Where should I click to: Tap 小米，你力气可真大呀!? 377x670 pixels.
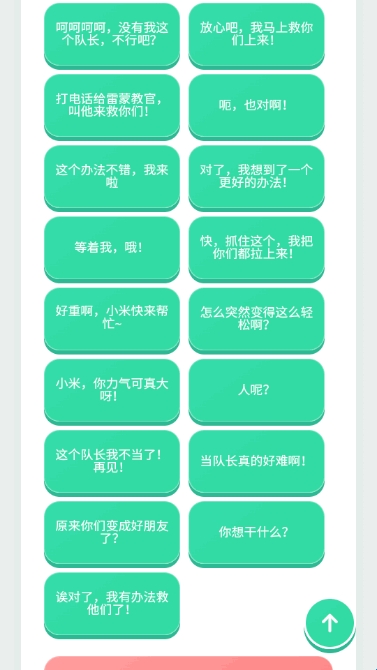pos(112,392)
